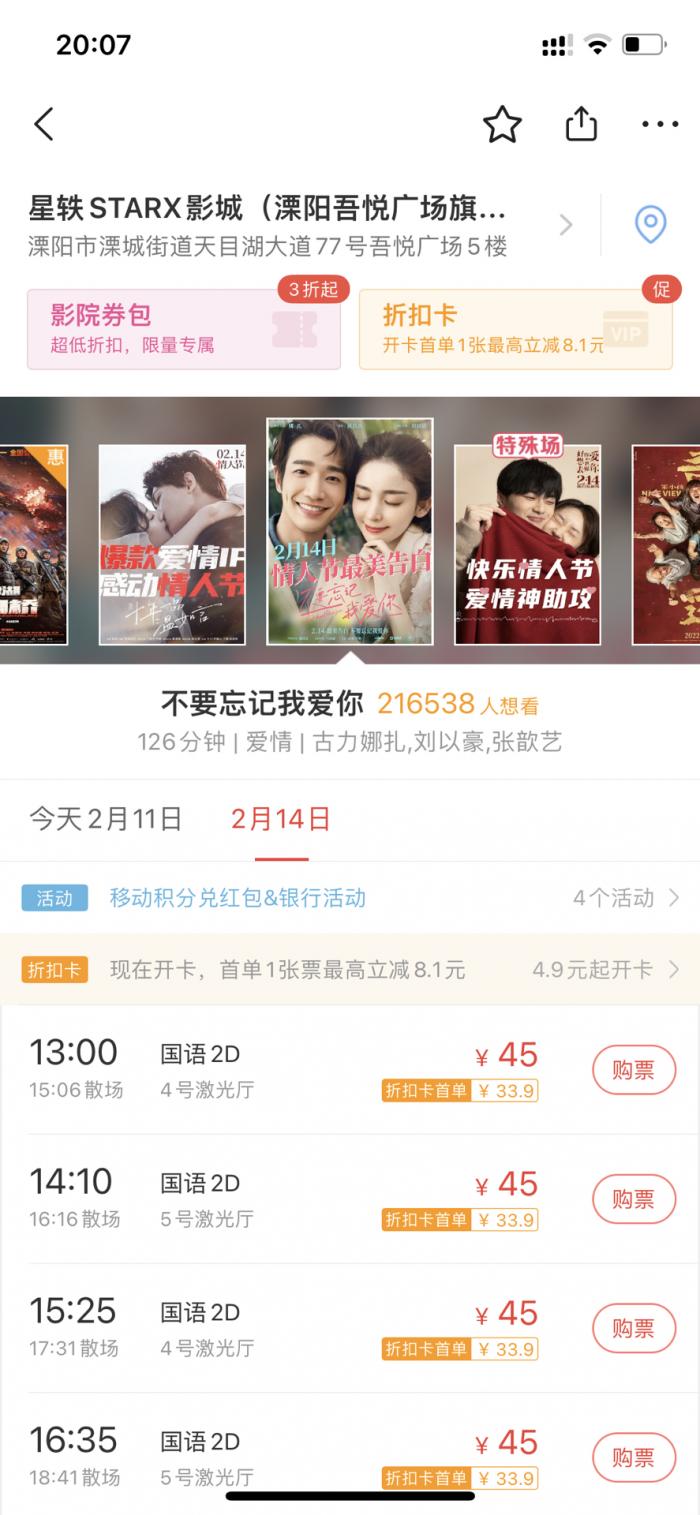The image size is (700, 1515).
Task: Go back to previous page
Action: click(43, 124)
